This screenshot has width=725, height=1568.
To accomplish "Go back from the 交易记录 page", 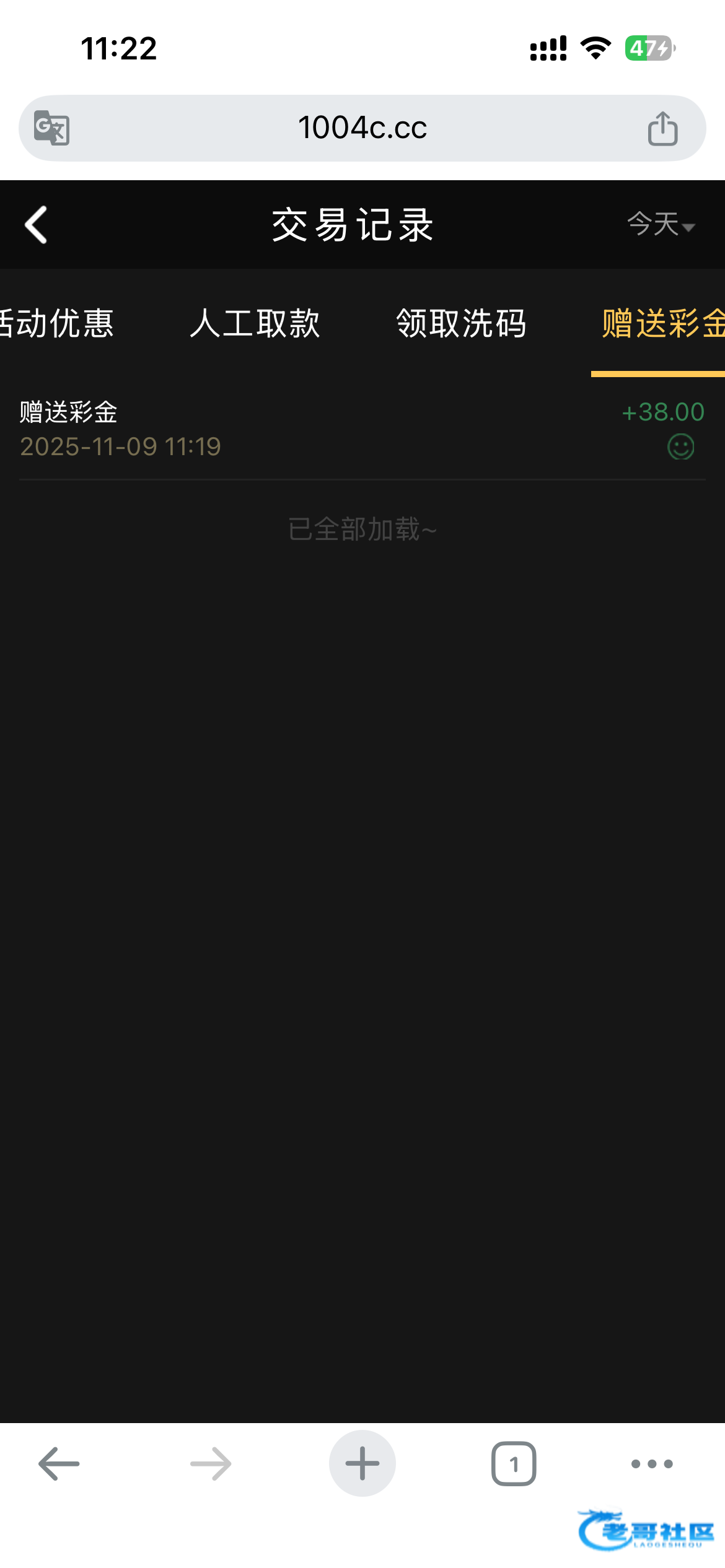I will point(36,225).
